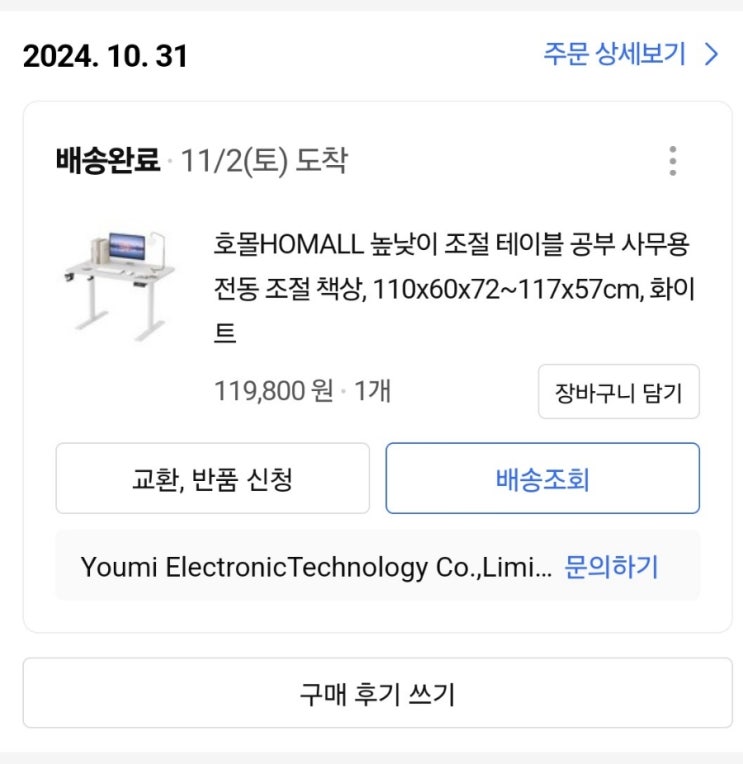Tap the 장바구니 담기 button
Viewport: 743px width, 764px height.
coord(619,392)
